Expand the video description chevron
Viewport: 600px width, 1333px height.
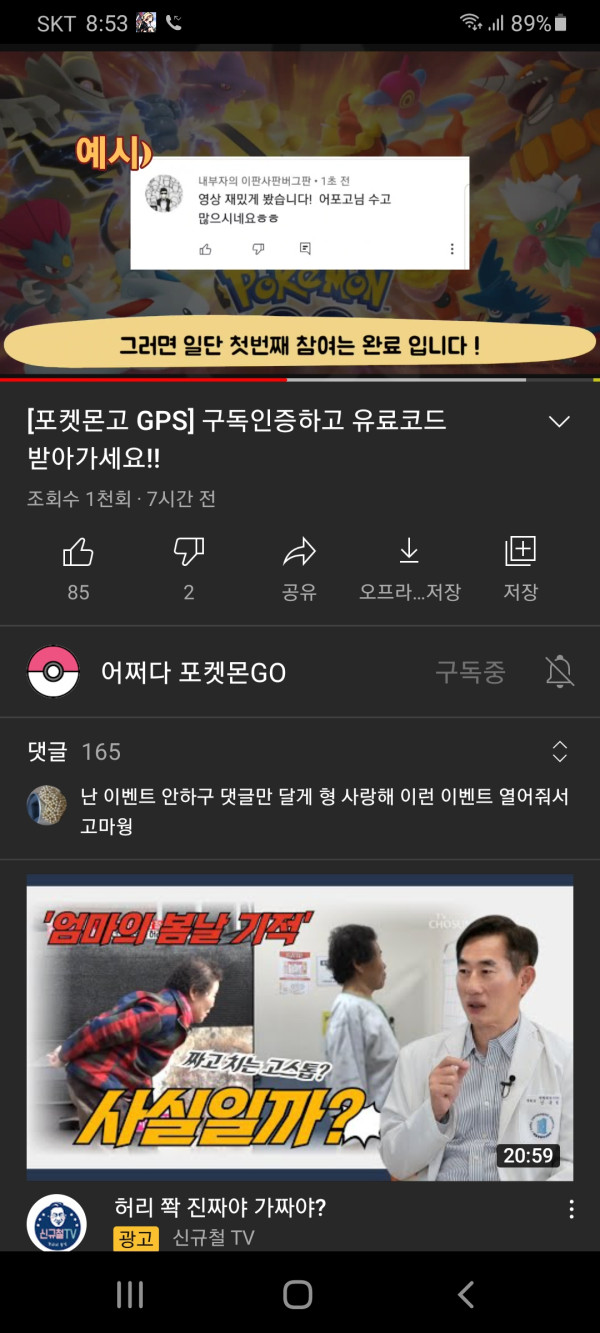point(559,422)
